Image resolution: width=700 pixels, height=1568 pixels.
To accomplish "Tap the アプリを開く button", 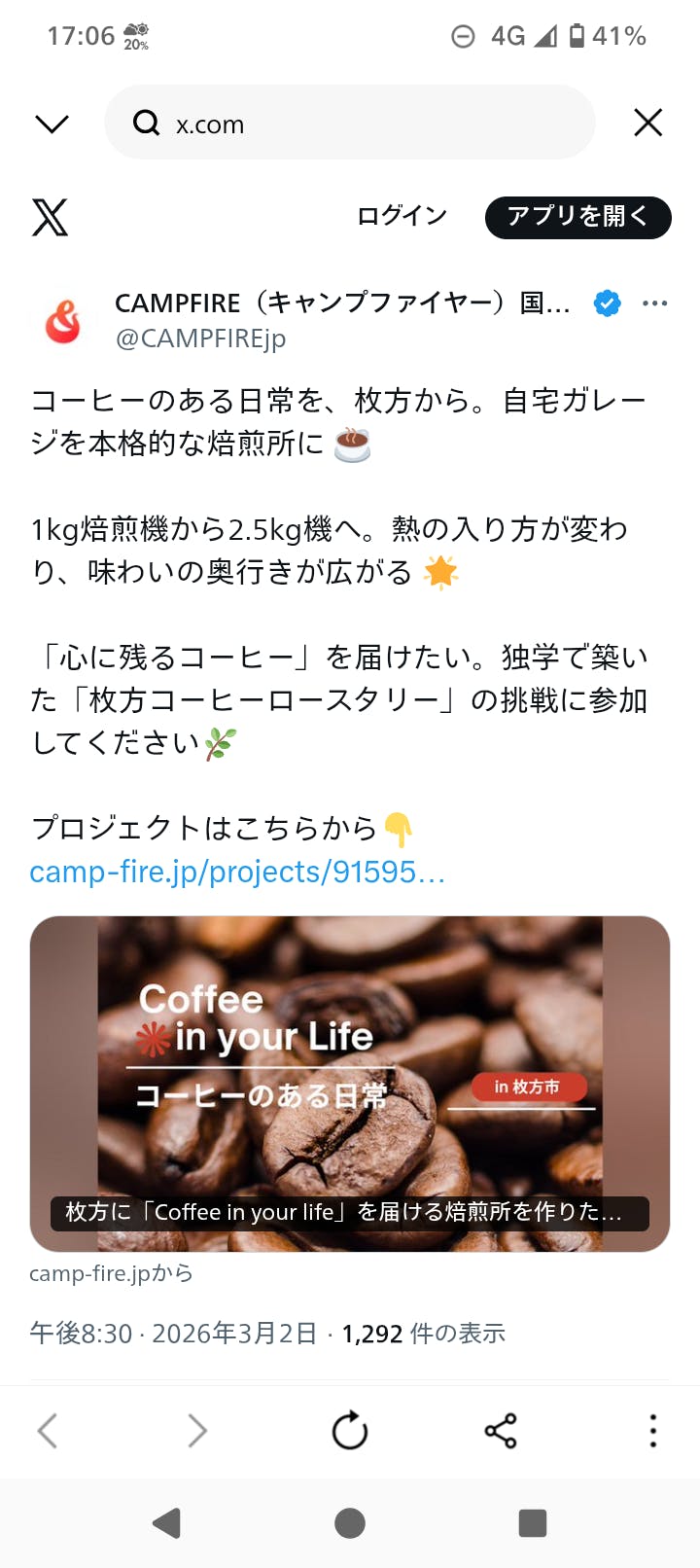I will 577,217.
